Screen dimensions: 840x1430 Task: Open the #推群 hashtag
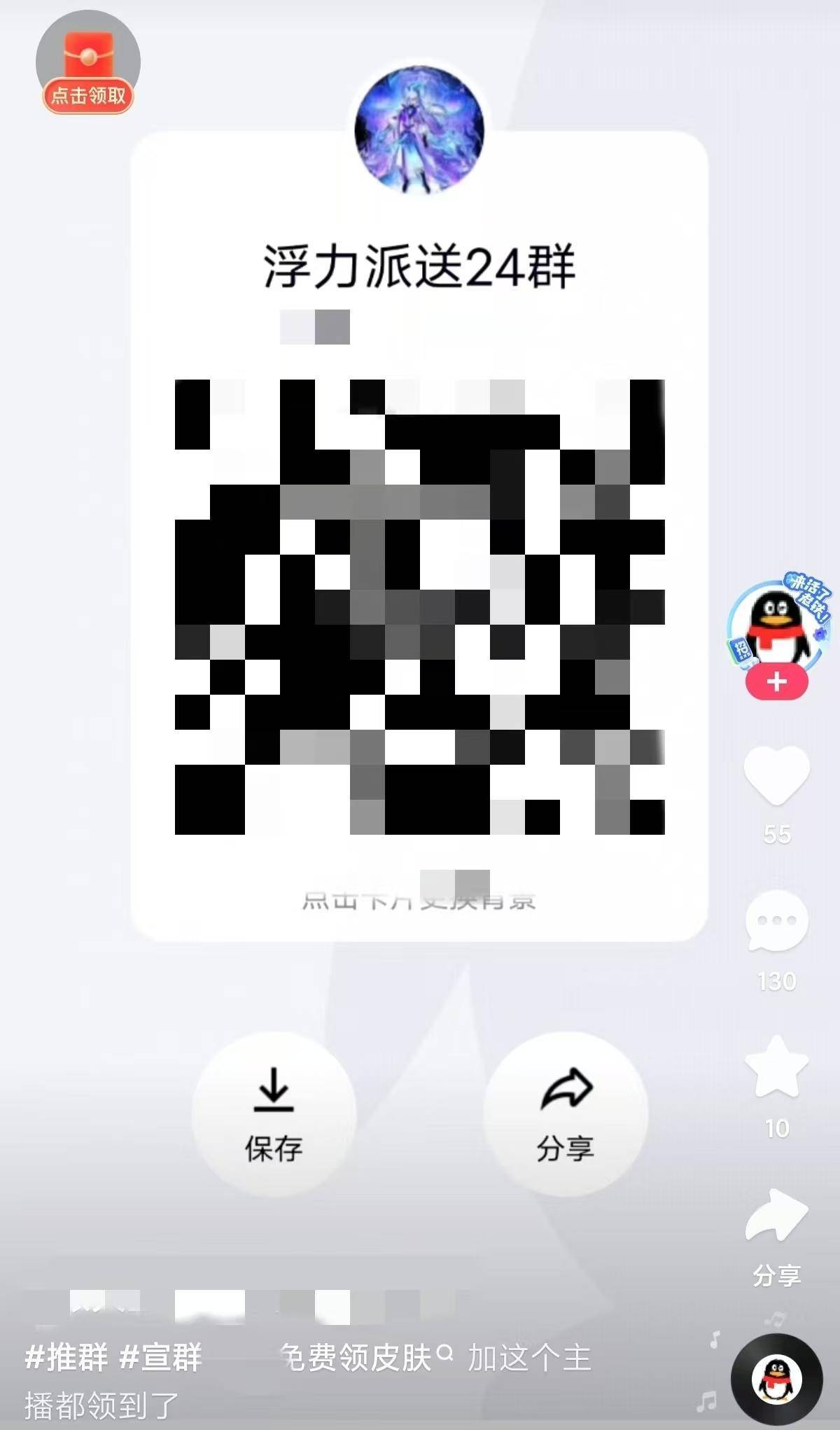coord(66,1357)
